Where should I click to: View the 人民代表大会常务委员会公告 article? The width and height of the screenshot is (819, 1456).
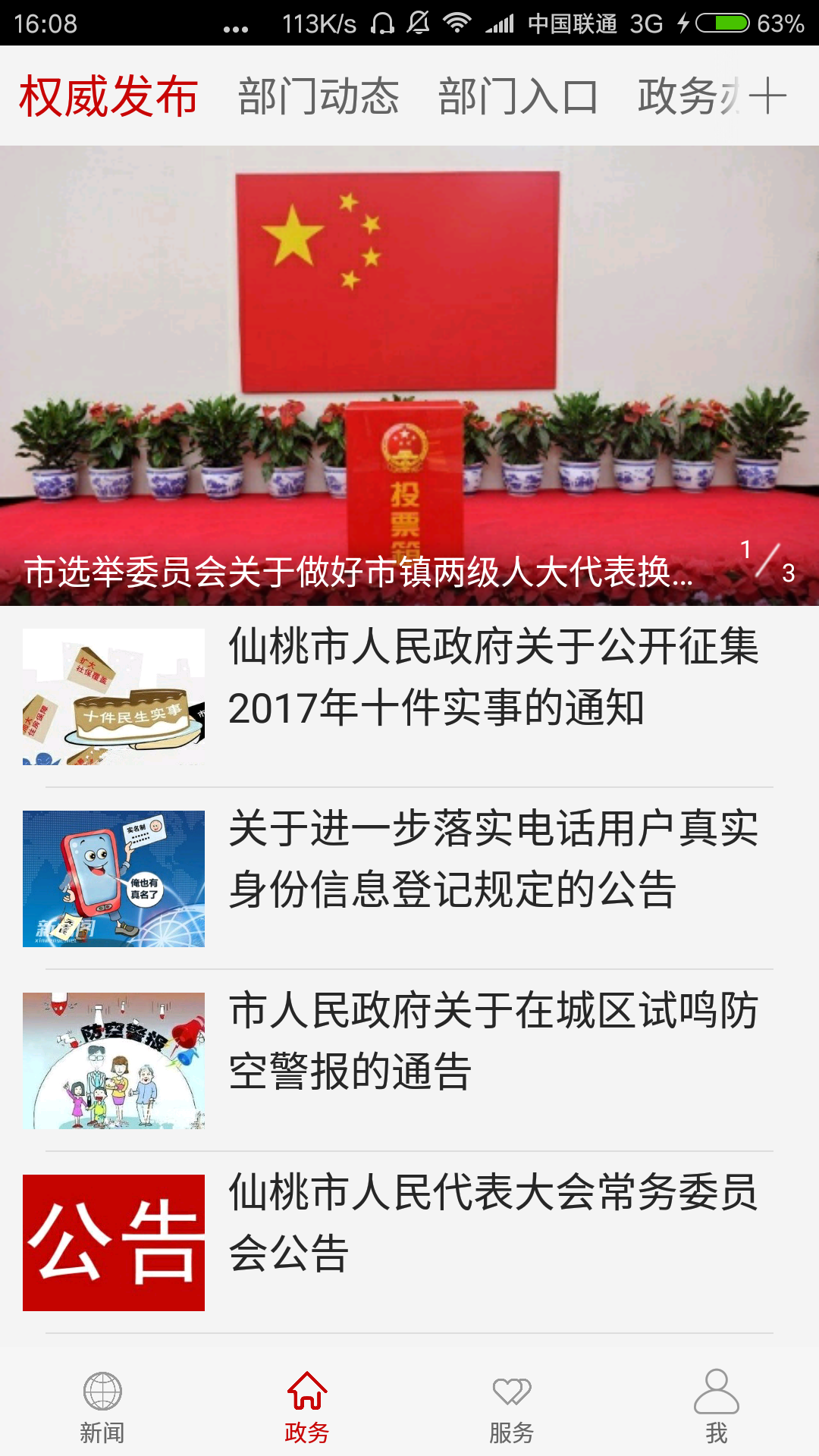point(409,1242)
